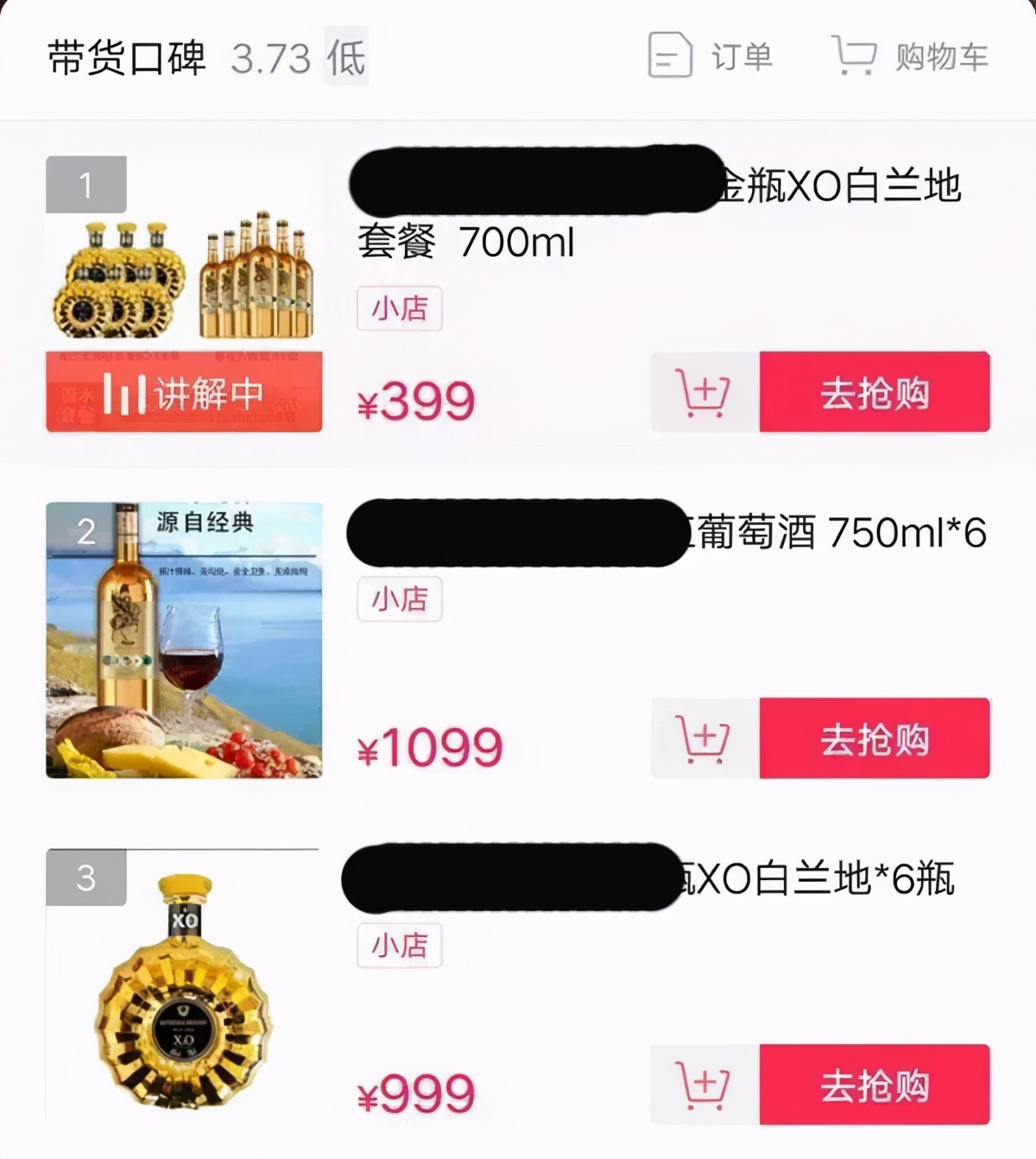This screenshot has width=1036, height=1159.
Task: Open the 小店 tag on the first product
Action: point(399,310)
